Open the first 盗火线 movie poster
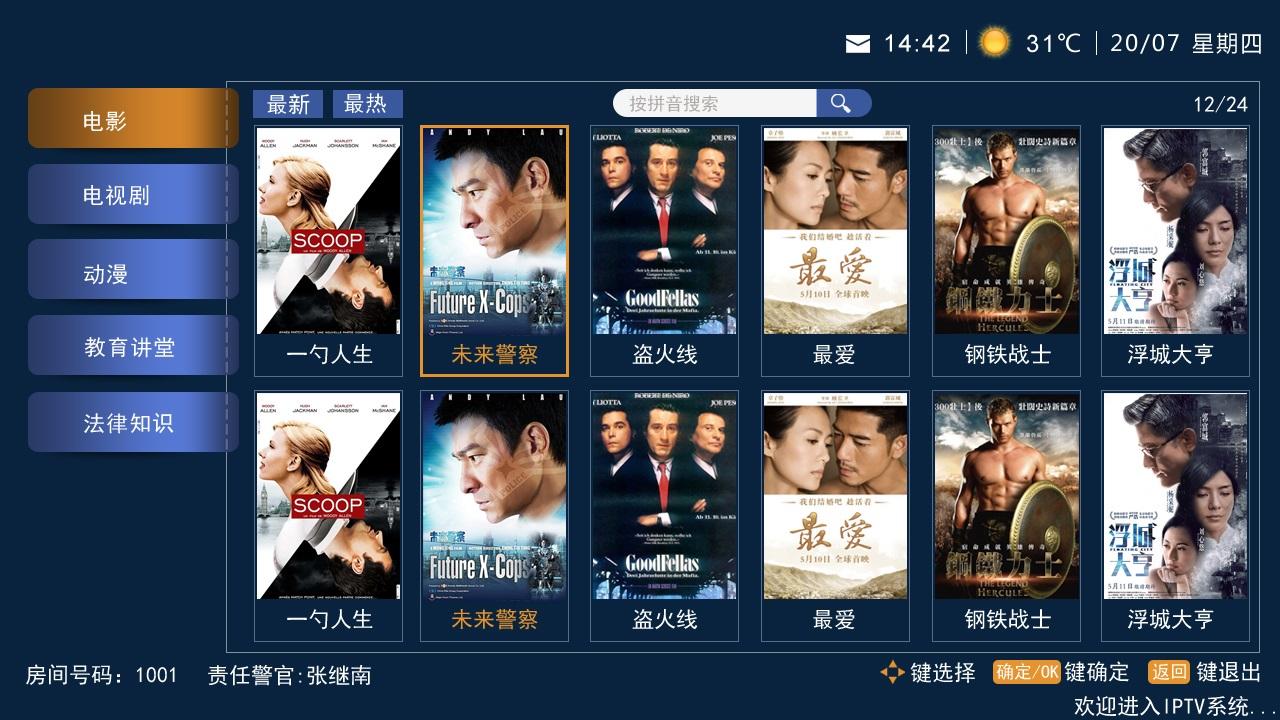1280x720 pixels. coord(664,231)
